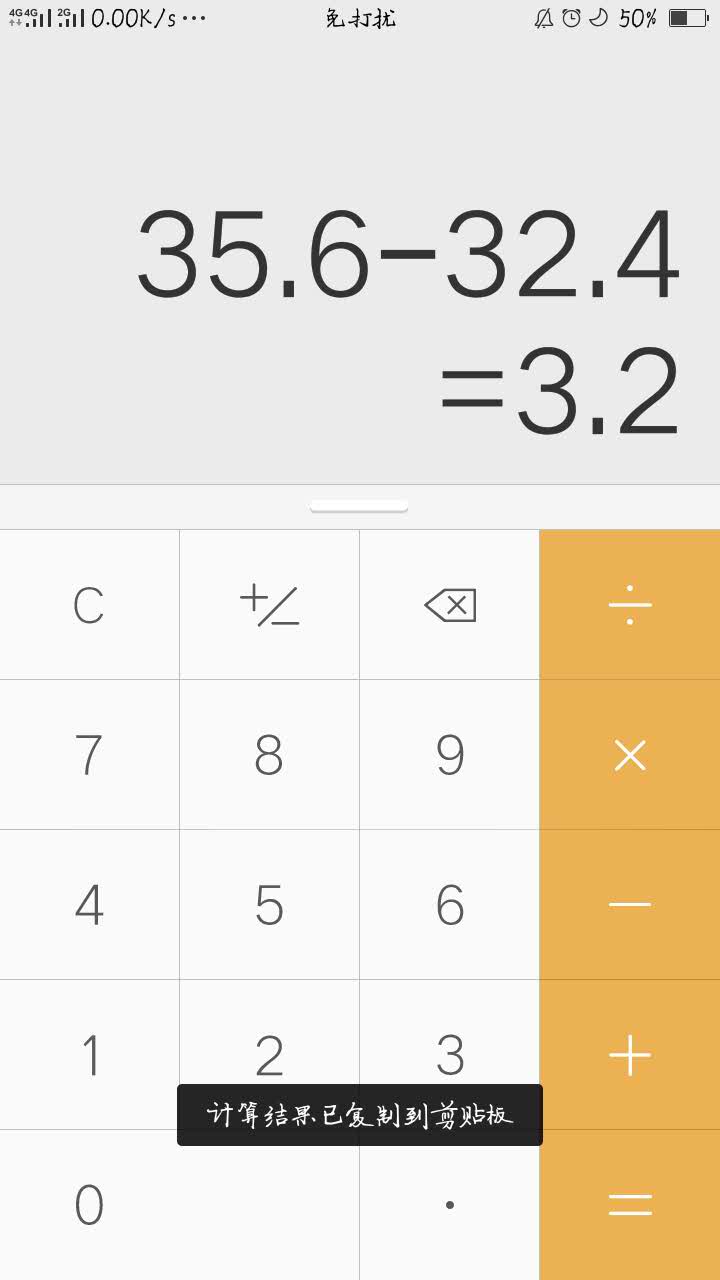Viewport: 720px width, 1280px height.
Task: Choose the multiplication operator
Action: pyautogui.click(x=630, y=755)
